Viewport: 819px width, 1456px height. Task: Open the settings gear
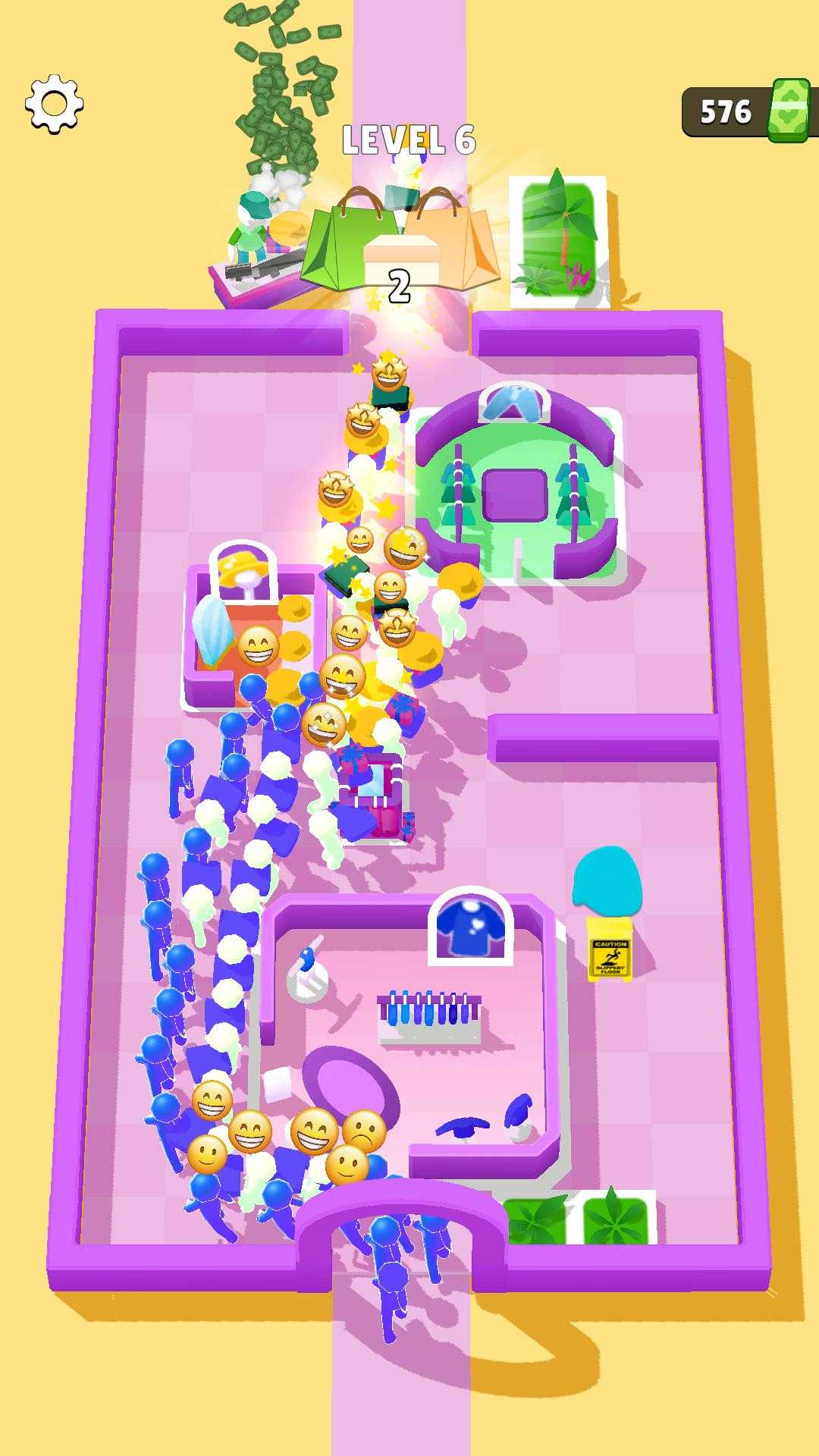[x=54, y=104]
